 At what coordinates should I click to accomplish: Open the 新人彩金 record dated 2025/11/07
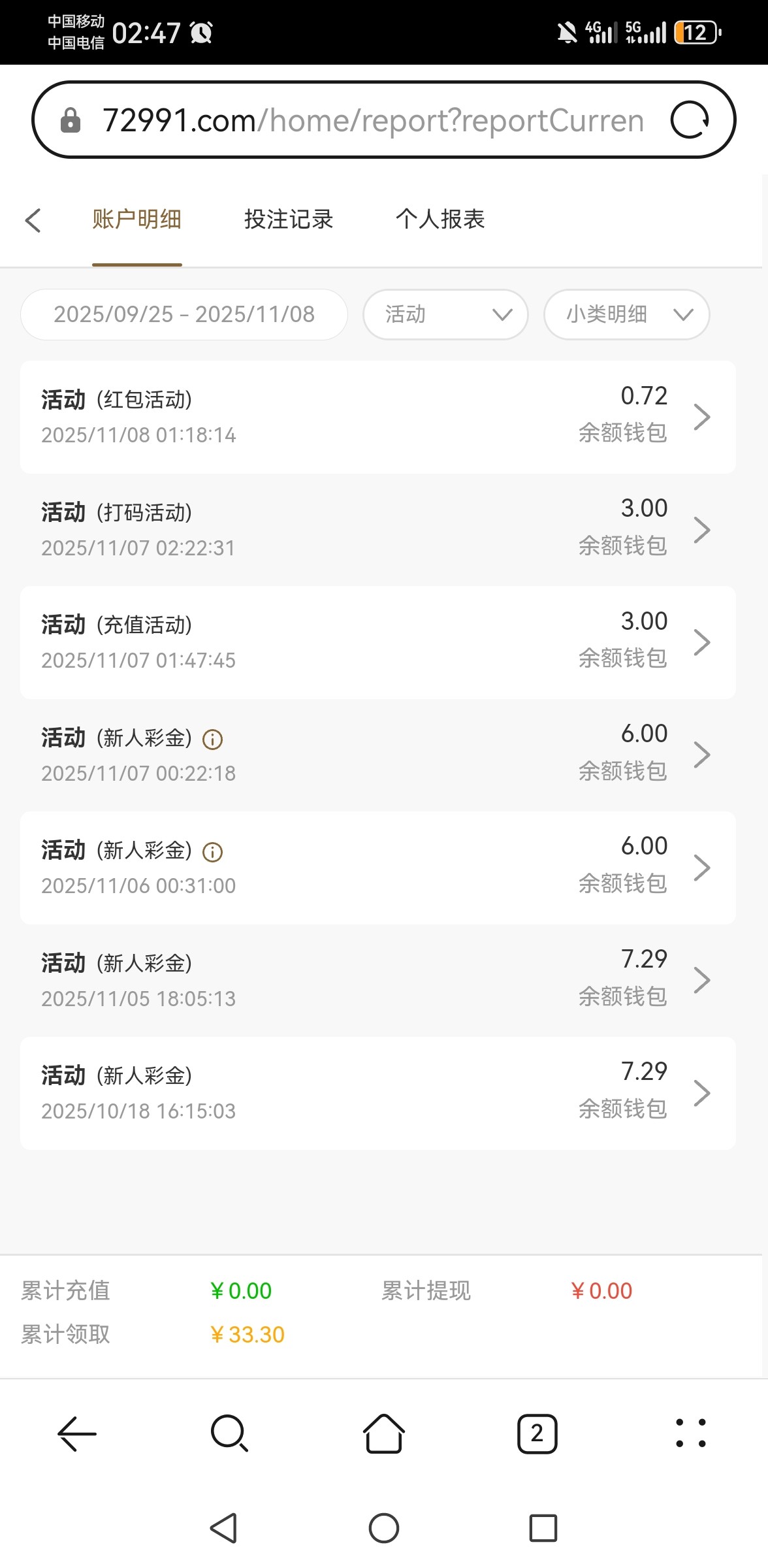pos(377,755)
